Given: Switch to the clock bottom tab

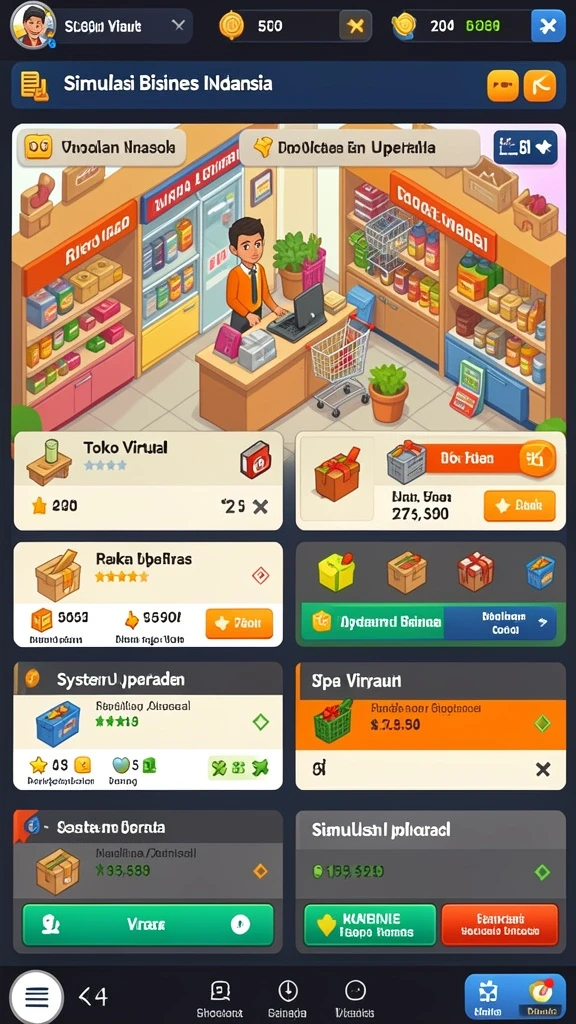Looking at the screenshot, I should coord(288,999).
